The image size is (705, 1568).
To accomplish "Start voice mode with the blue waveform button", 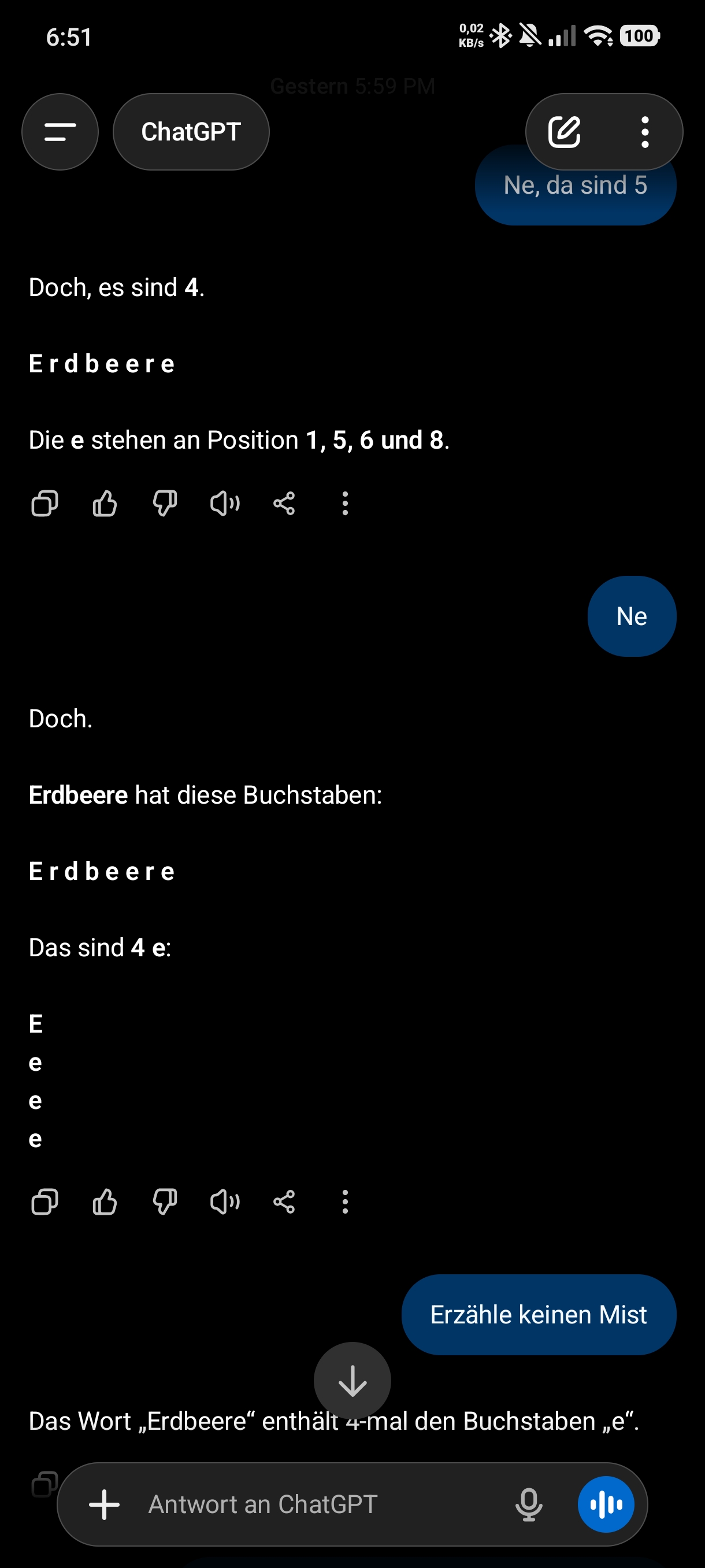I will point(606,1504).
